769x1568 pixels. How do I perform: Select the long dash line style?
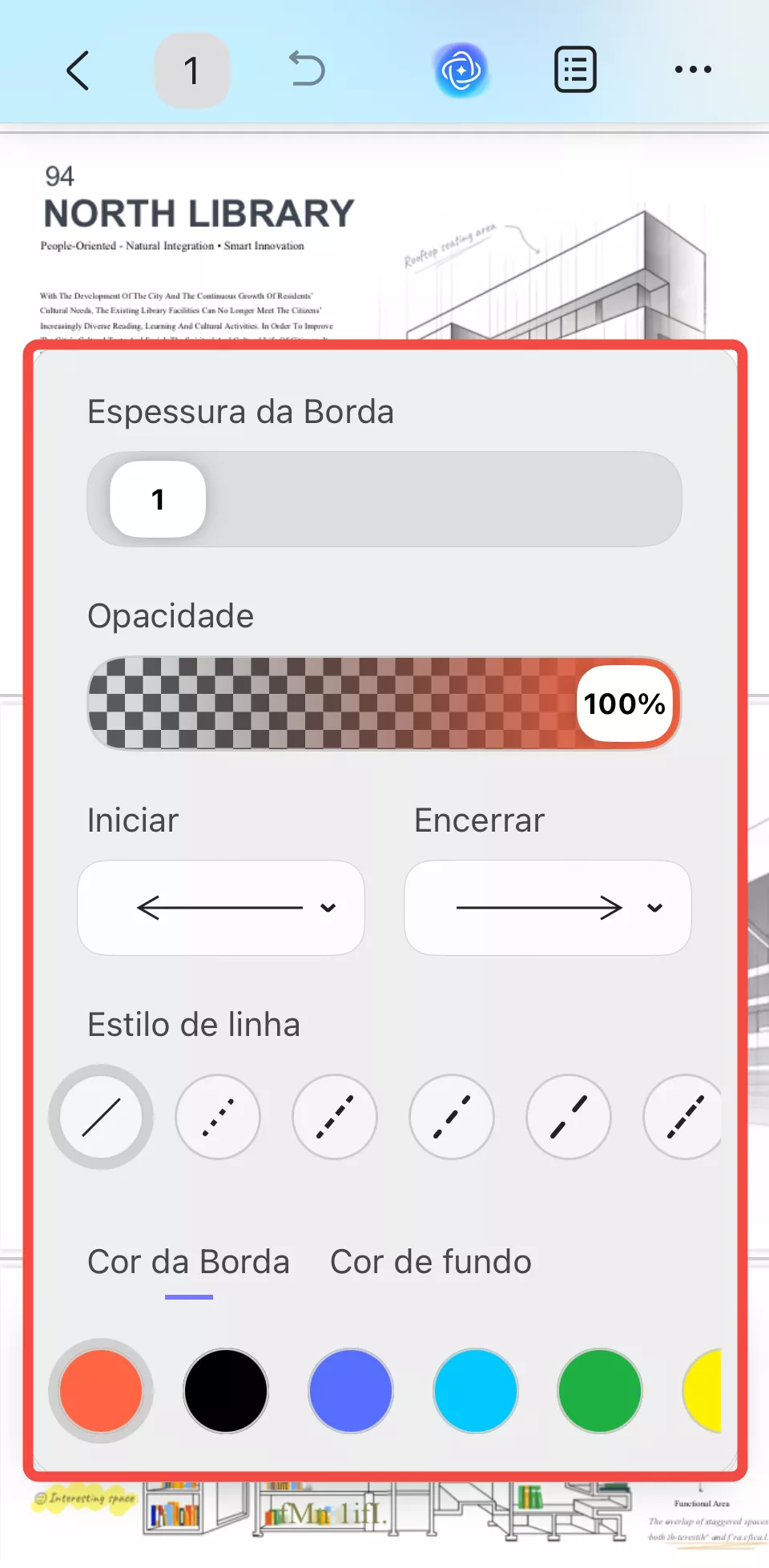[569, 1117]
